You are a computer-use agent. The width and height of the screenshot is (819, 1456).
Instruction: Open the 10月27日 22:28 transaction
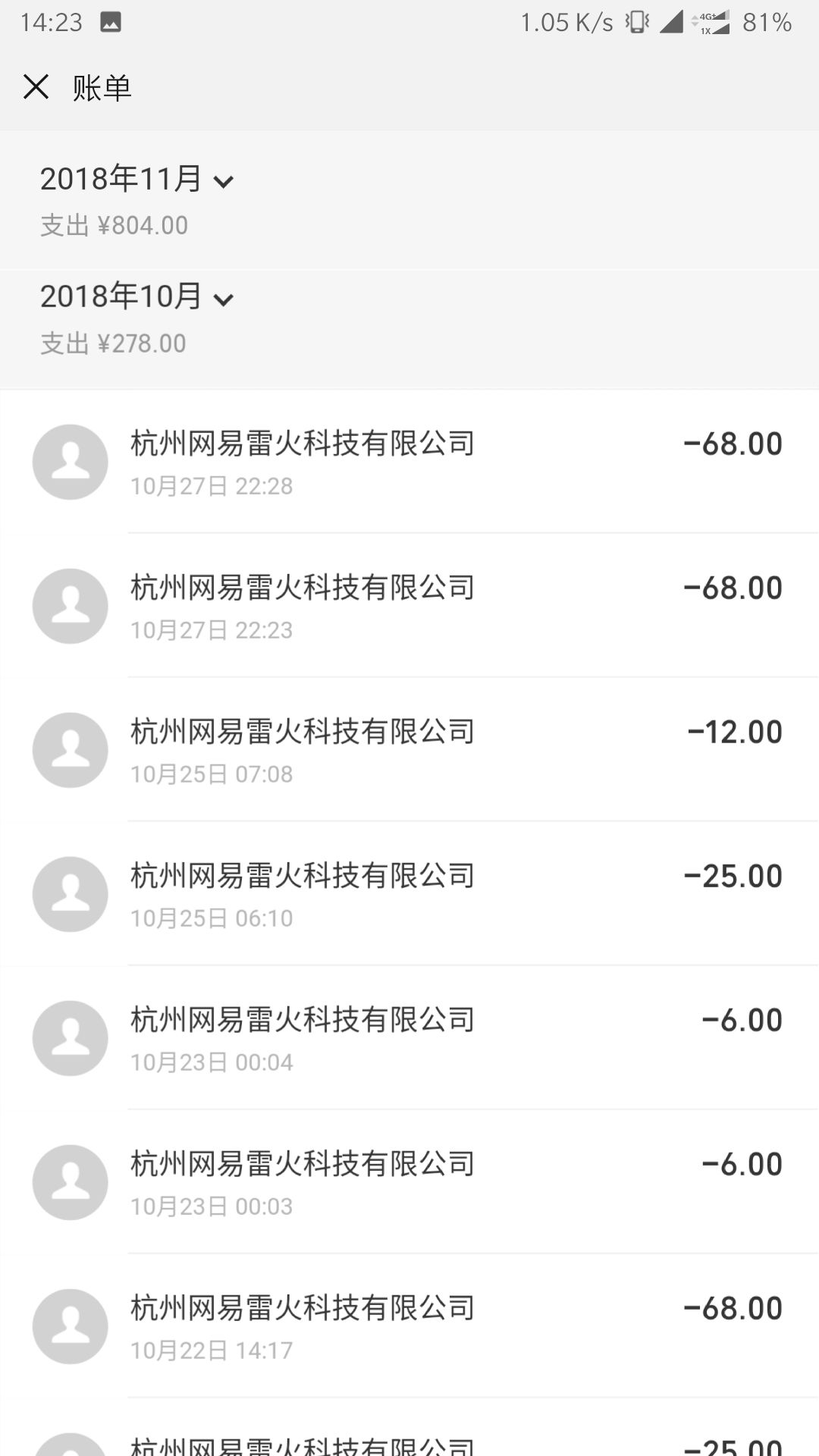click(409, 462)
